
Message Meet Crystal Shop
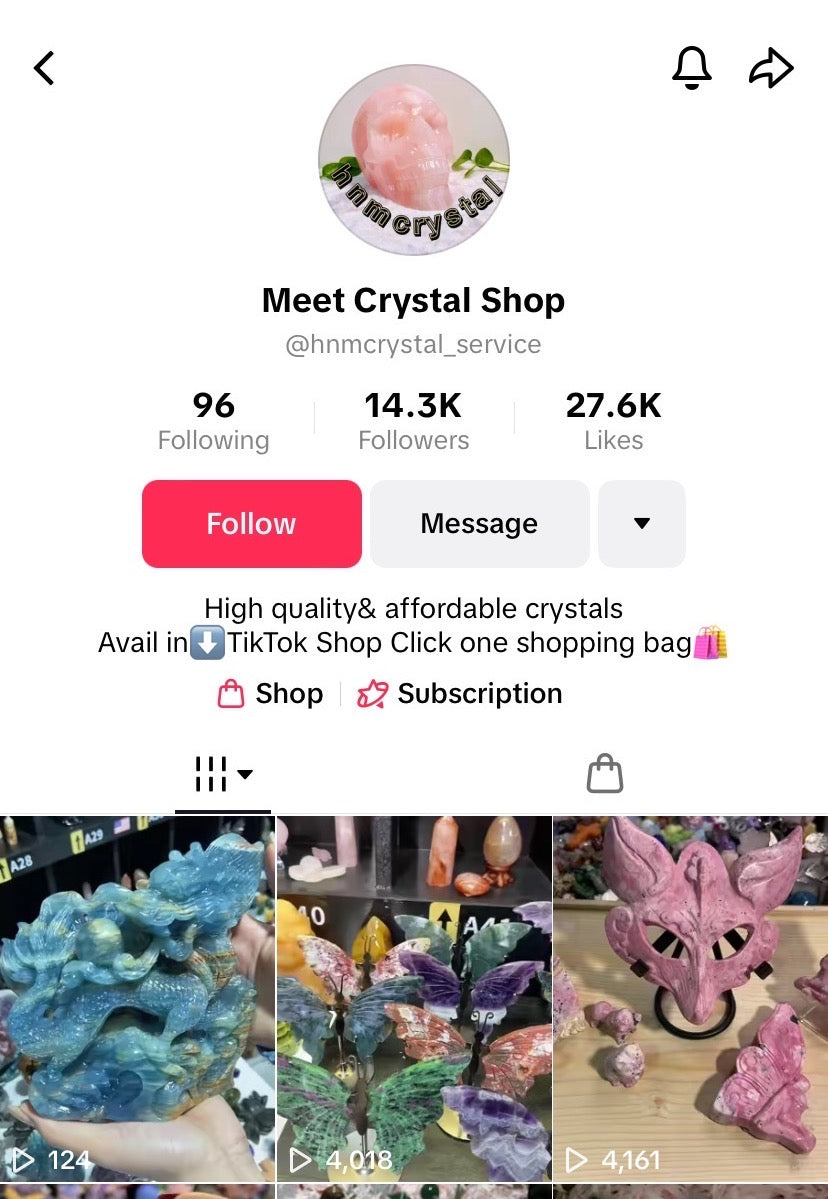pos(479,524)
